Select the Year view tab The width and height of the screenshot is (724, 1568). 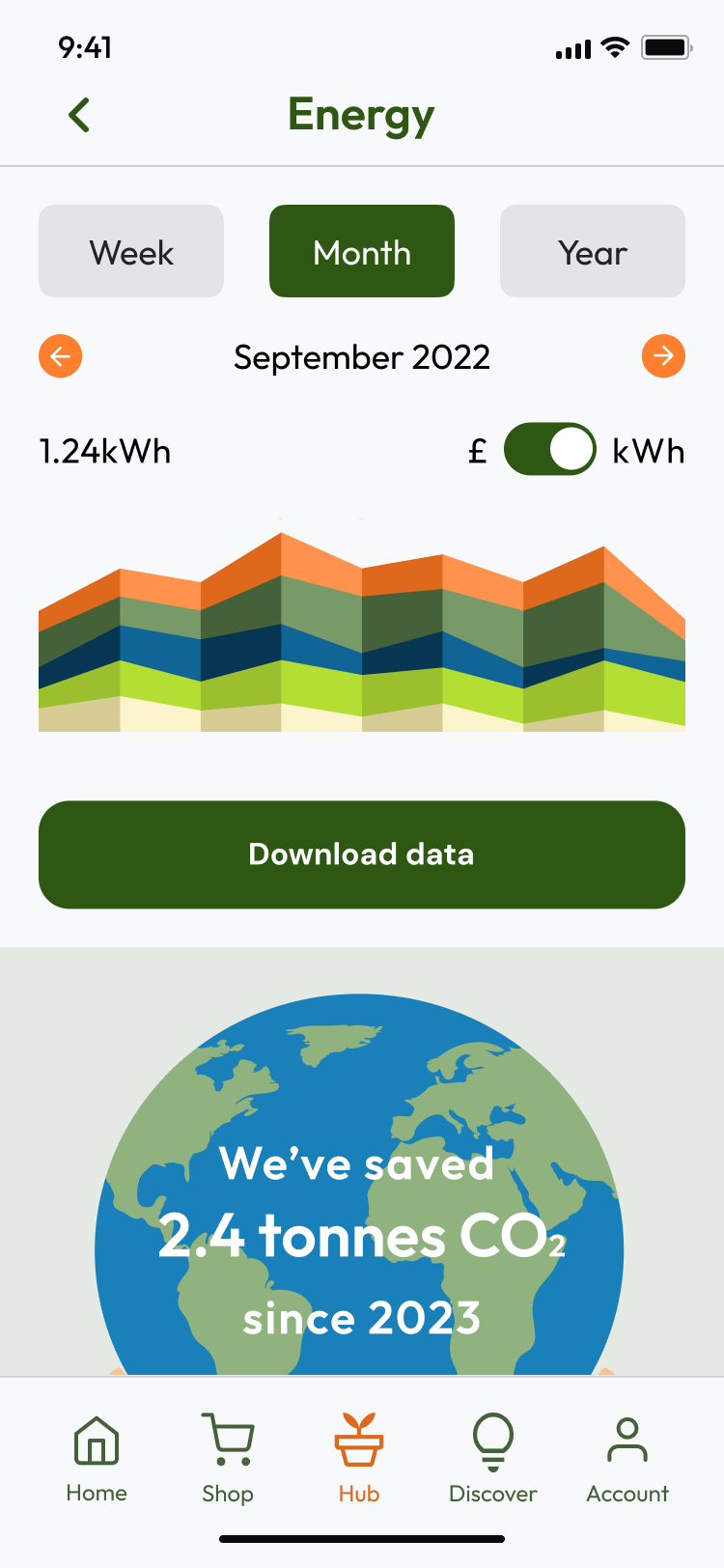point(592,251)
